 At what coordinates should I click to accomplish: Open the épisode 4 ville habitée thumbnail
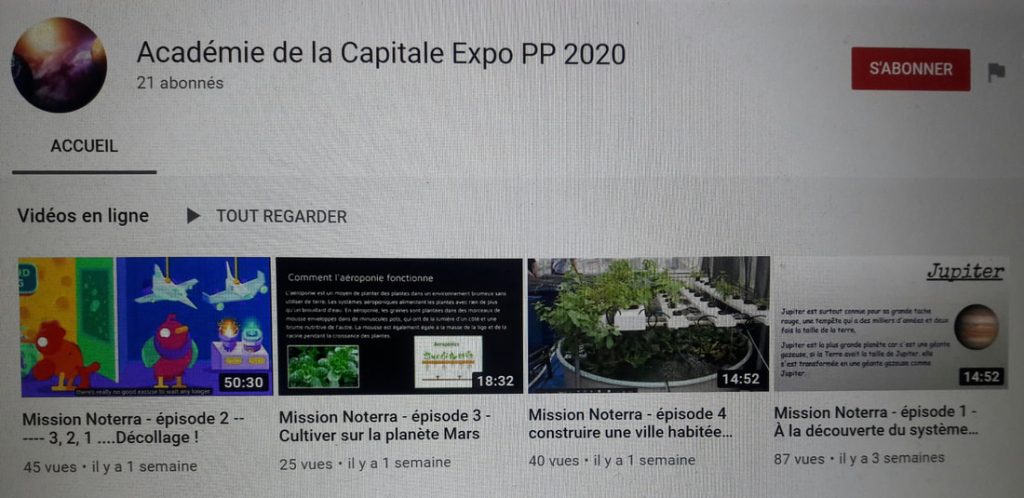coord(648,323)
